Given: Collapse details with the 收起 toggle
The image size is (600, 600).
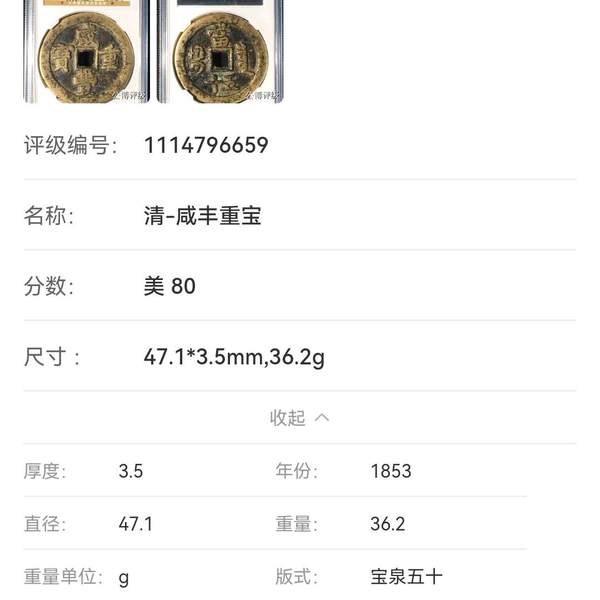Looking at the screenshot, I should [x=299, y=418].
